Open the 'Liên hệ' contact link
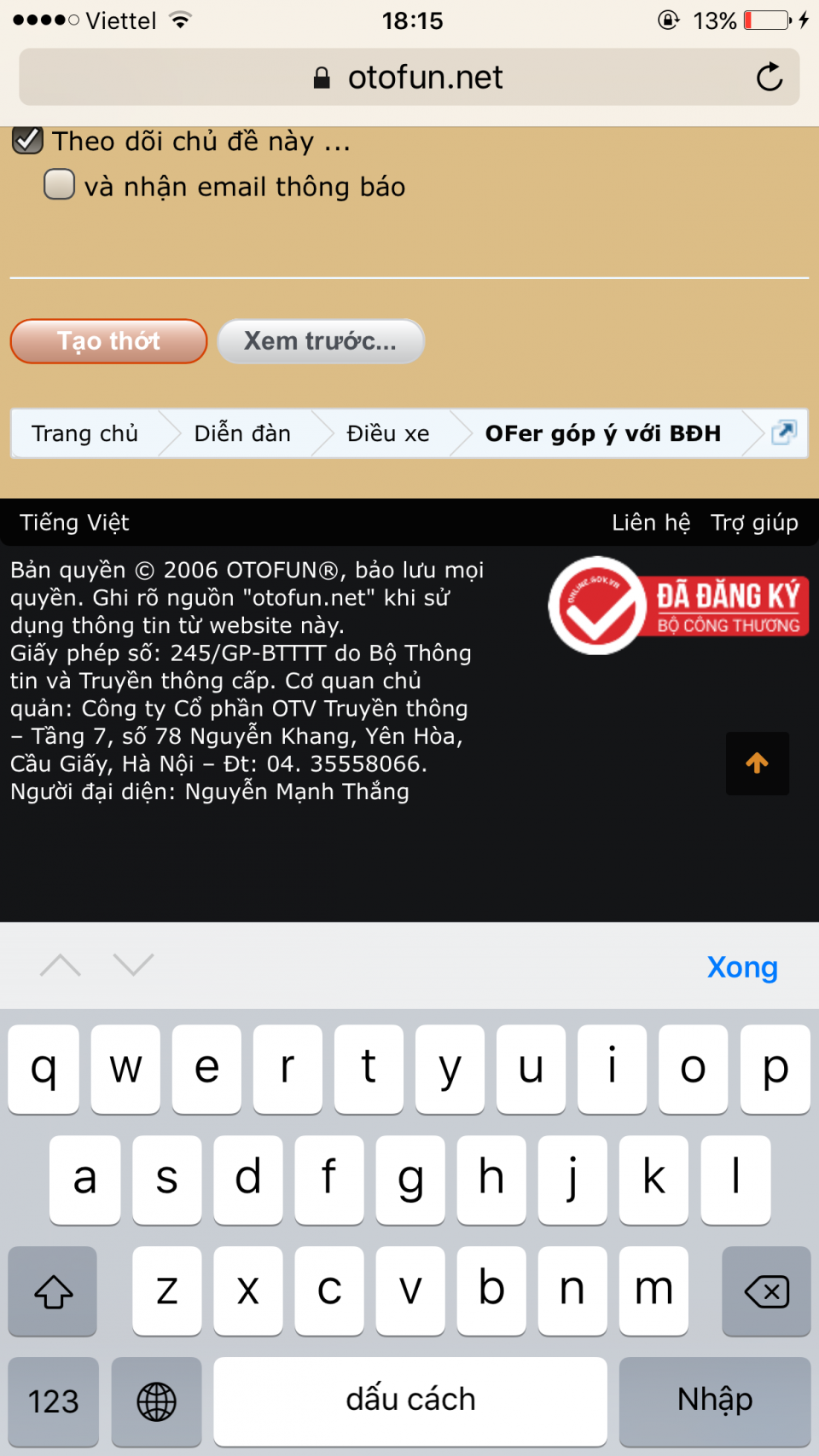Image resolution: width=819 pixels, height=1456 pixels. click(651, 522)
